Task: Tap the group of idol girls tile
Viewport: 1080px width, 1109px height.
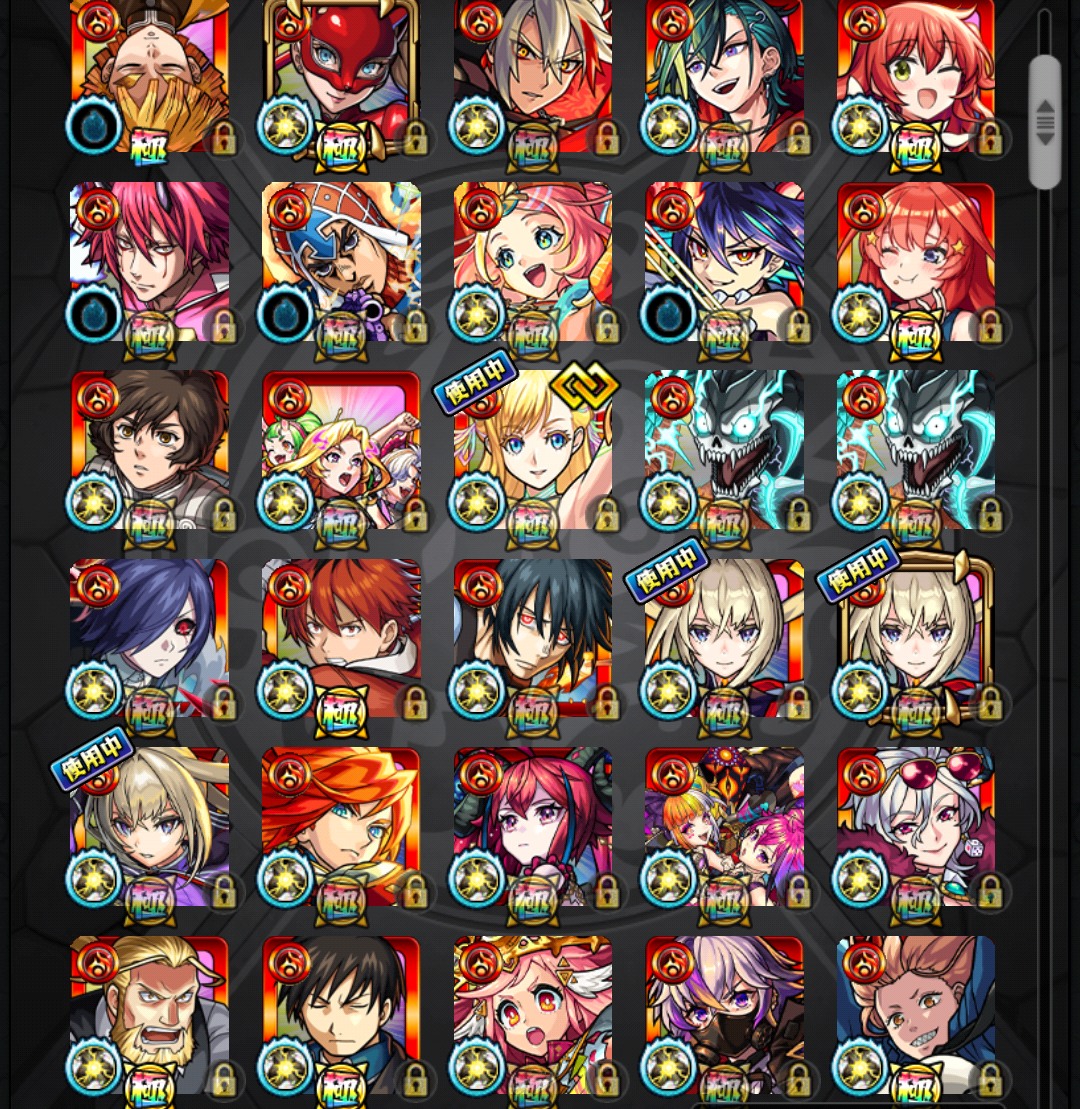Action: click(x=341, y=450)
